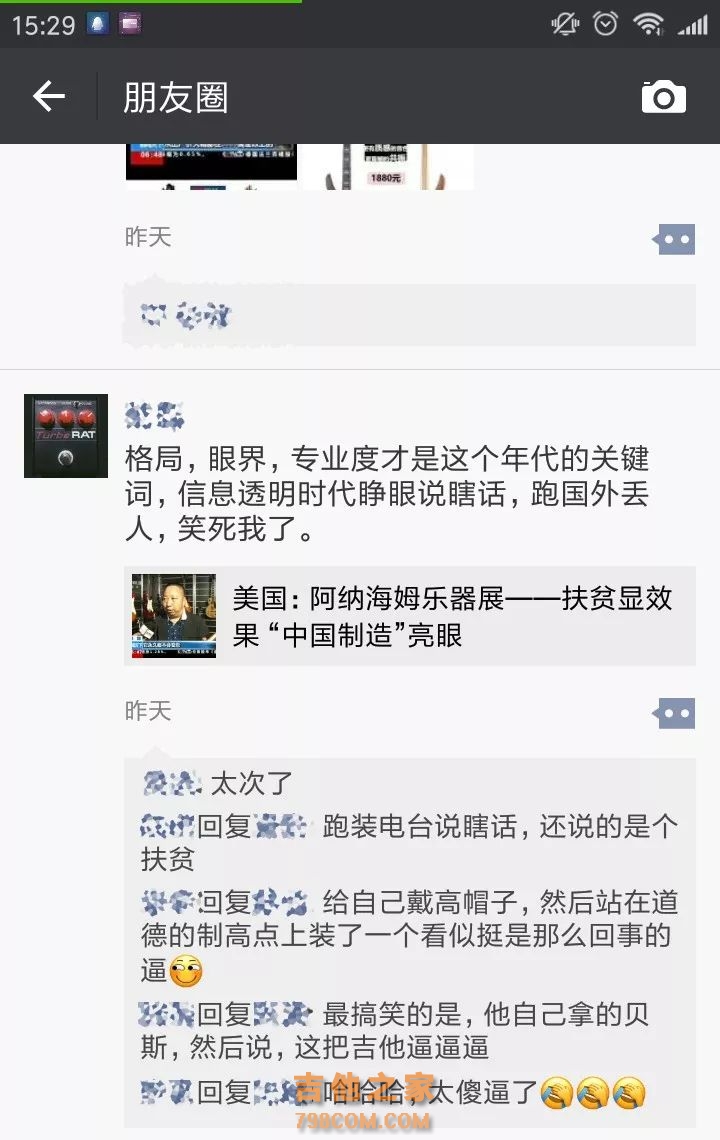The image size is (720, 1140).
Task: Open the camera to post a moment
Action: (663, 96)
